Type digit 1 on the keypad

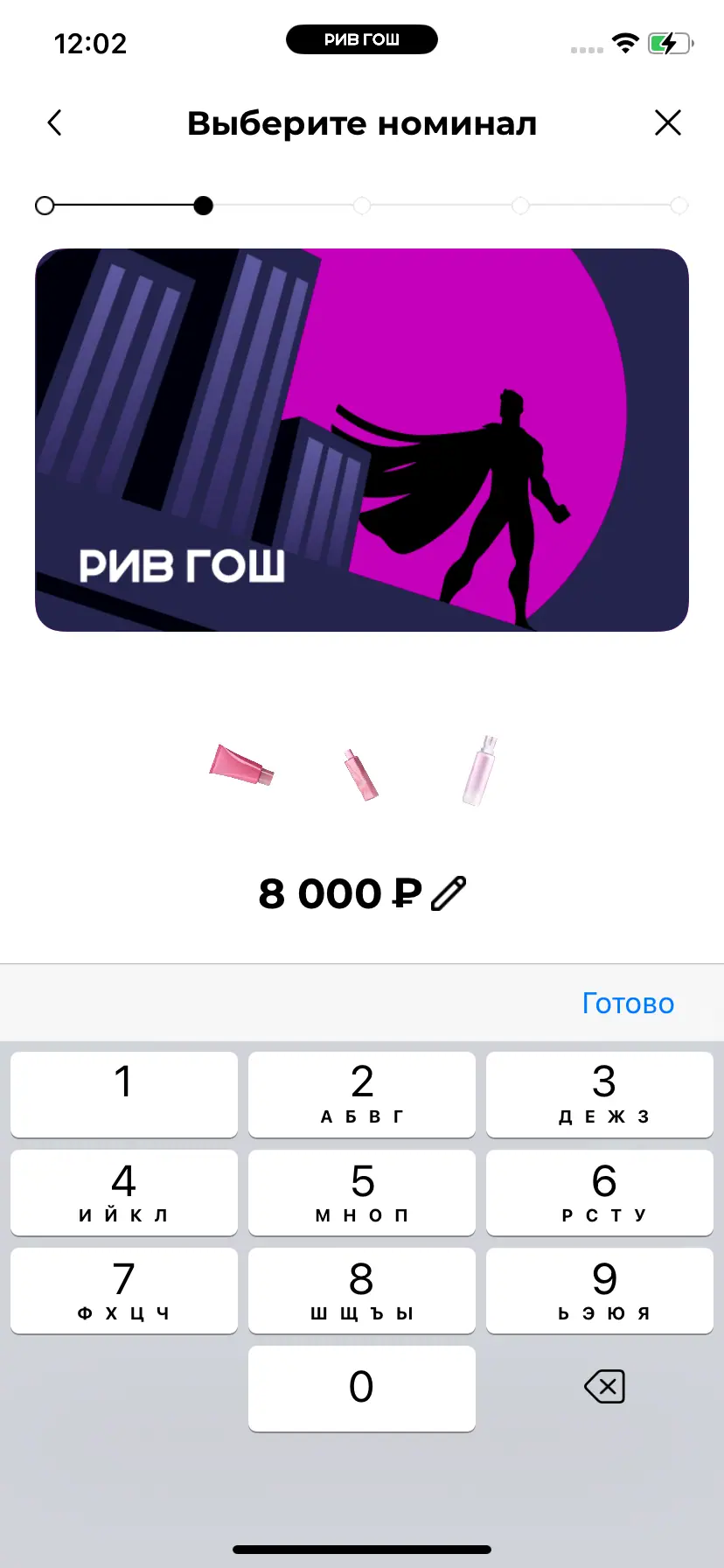(x=124, y=1094)
